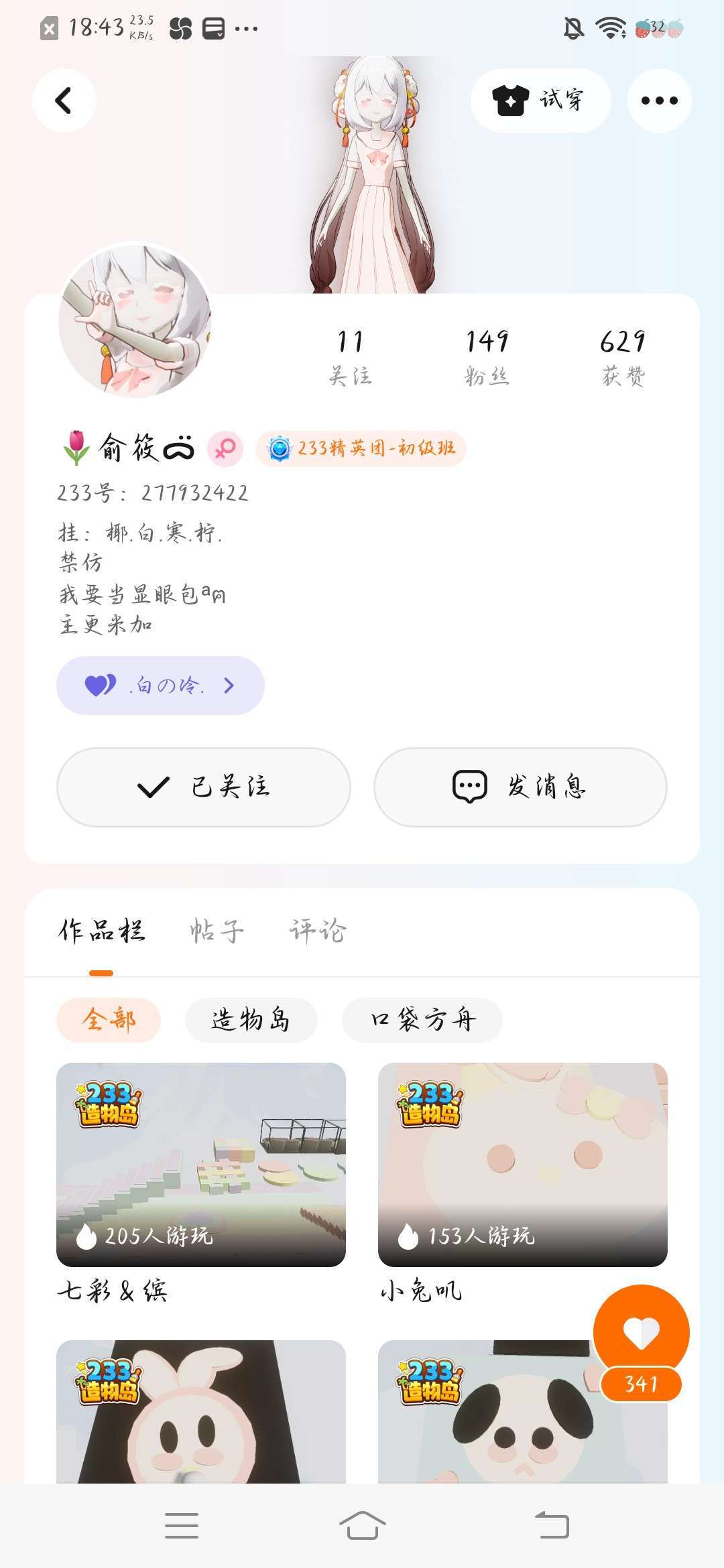Tap the system home button
The height and width of the screenshot is (1568, 724).
[362, 1526]
